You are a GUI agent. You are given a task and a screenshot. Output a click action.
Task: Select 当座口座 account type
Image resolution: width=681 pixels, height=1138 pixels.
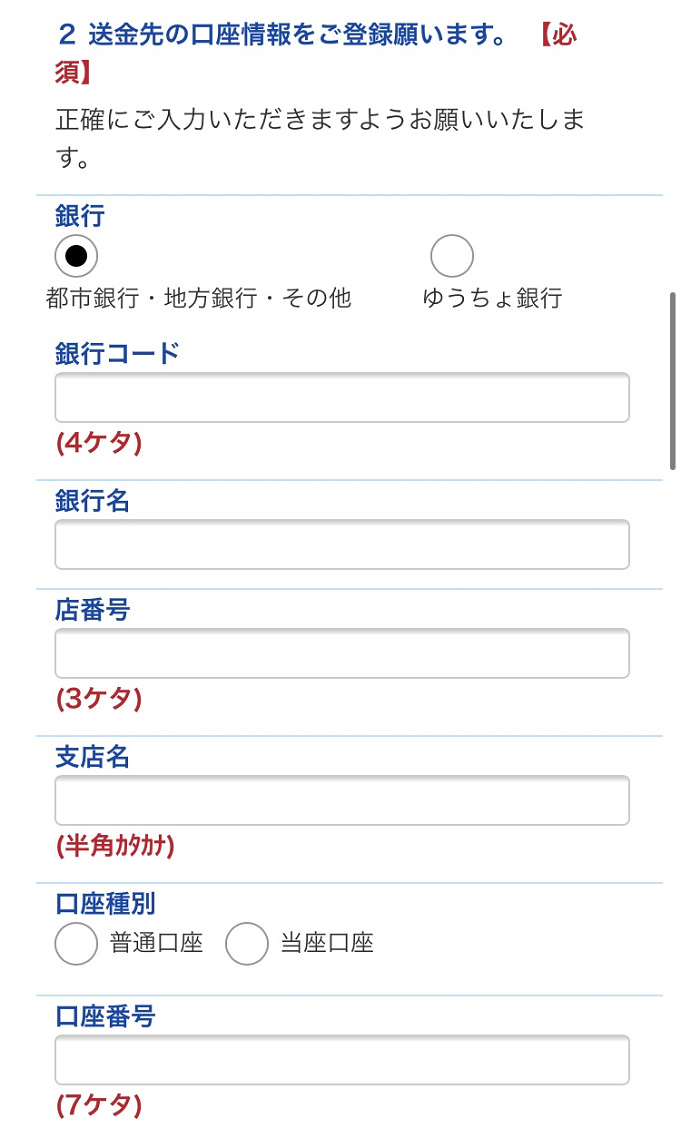(x=247, y=943)
